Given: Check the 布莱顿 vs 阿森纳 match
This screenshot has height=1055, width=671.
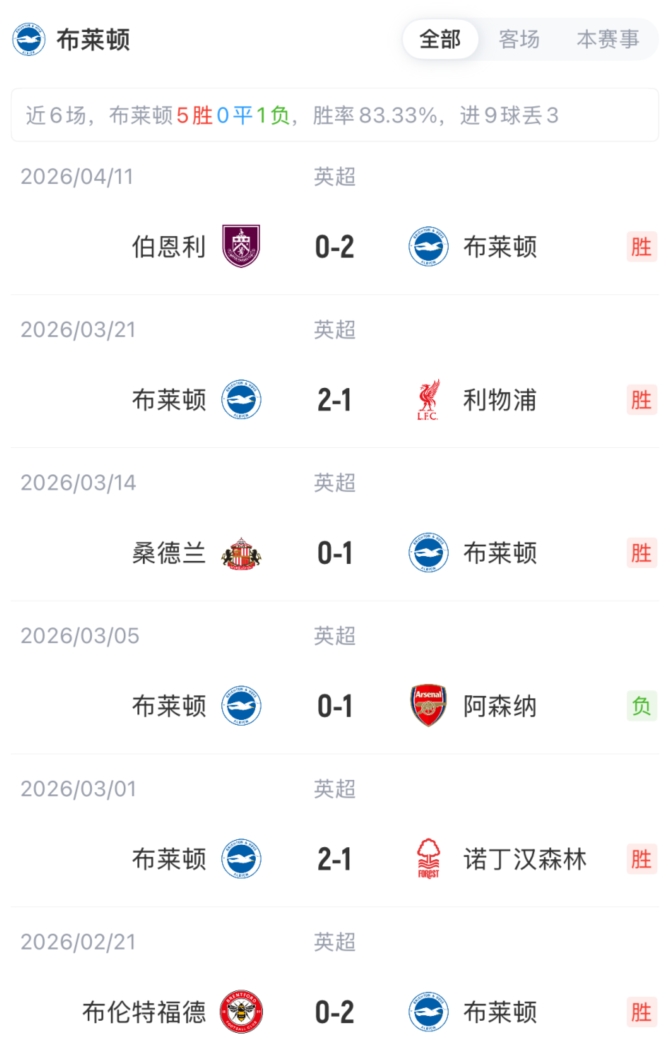Looking at the screenshot, I should tap(335, 706).
